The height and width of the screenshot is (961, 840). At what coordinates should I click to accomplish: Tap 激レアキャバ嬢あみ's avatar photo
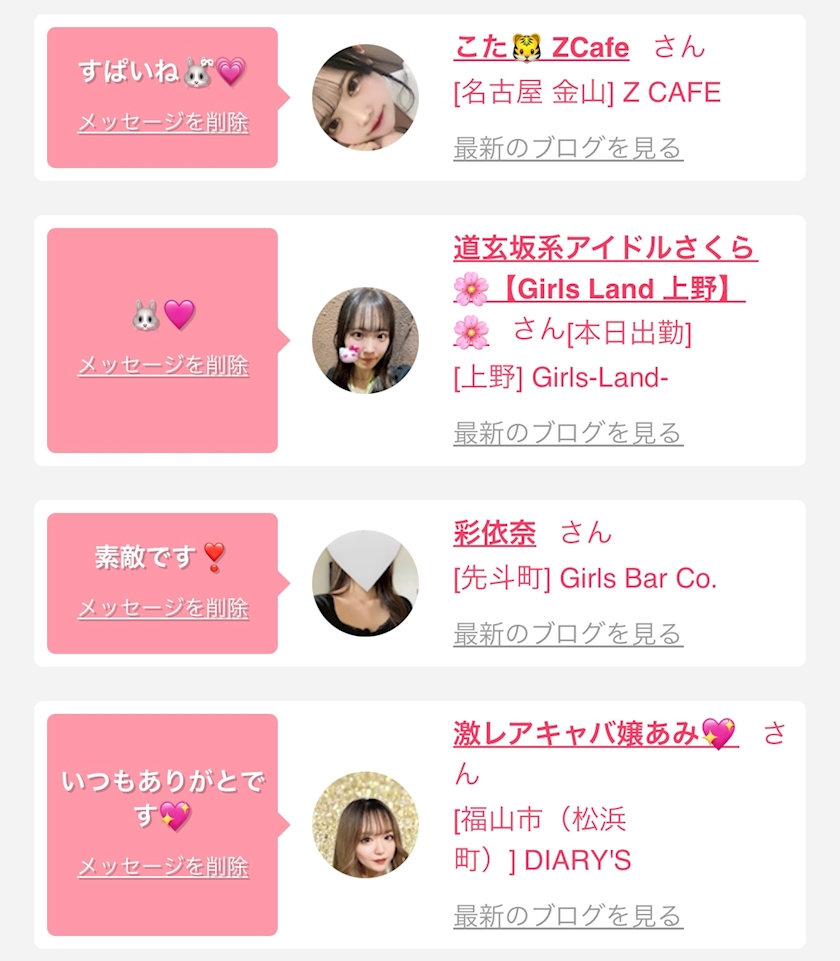coord(365,825)
